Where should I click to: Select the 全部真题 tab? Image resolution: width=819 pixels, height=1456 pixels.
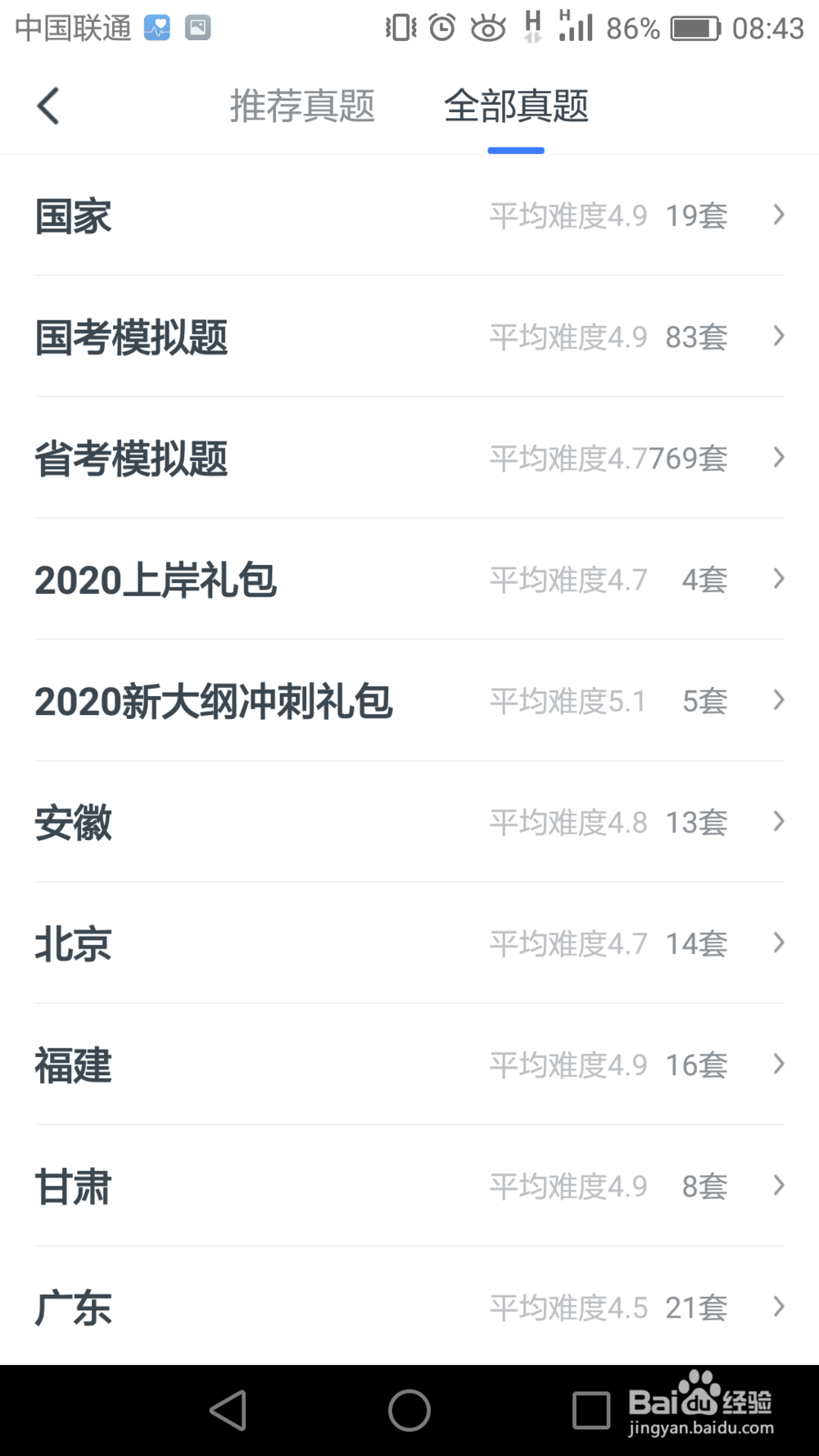(x=516, y=106)
